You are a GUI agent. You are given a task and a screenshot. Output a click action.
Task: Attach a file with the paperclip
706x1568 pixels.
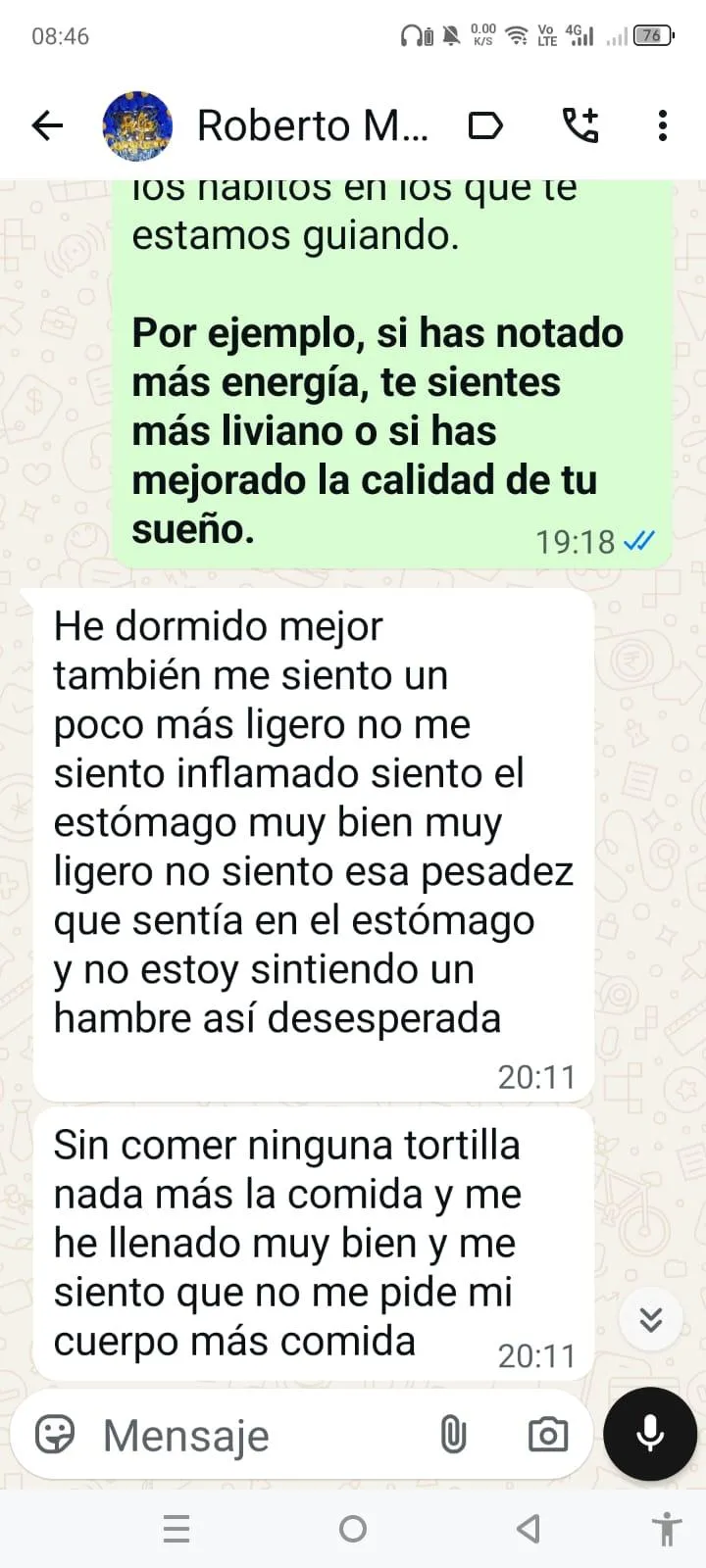click(453, 1436)
